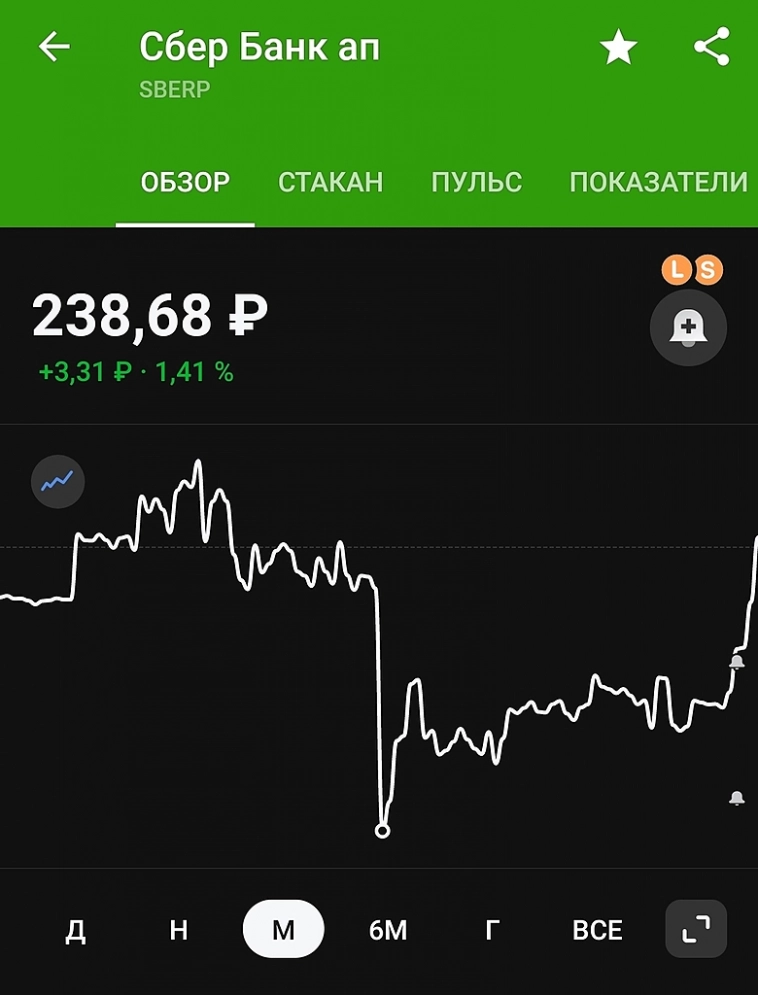758x995 pixels.
Task: Open the ПОКАЗАТЕЛИ indicators tab
Action: coord(658,181)
